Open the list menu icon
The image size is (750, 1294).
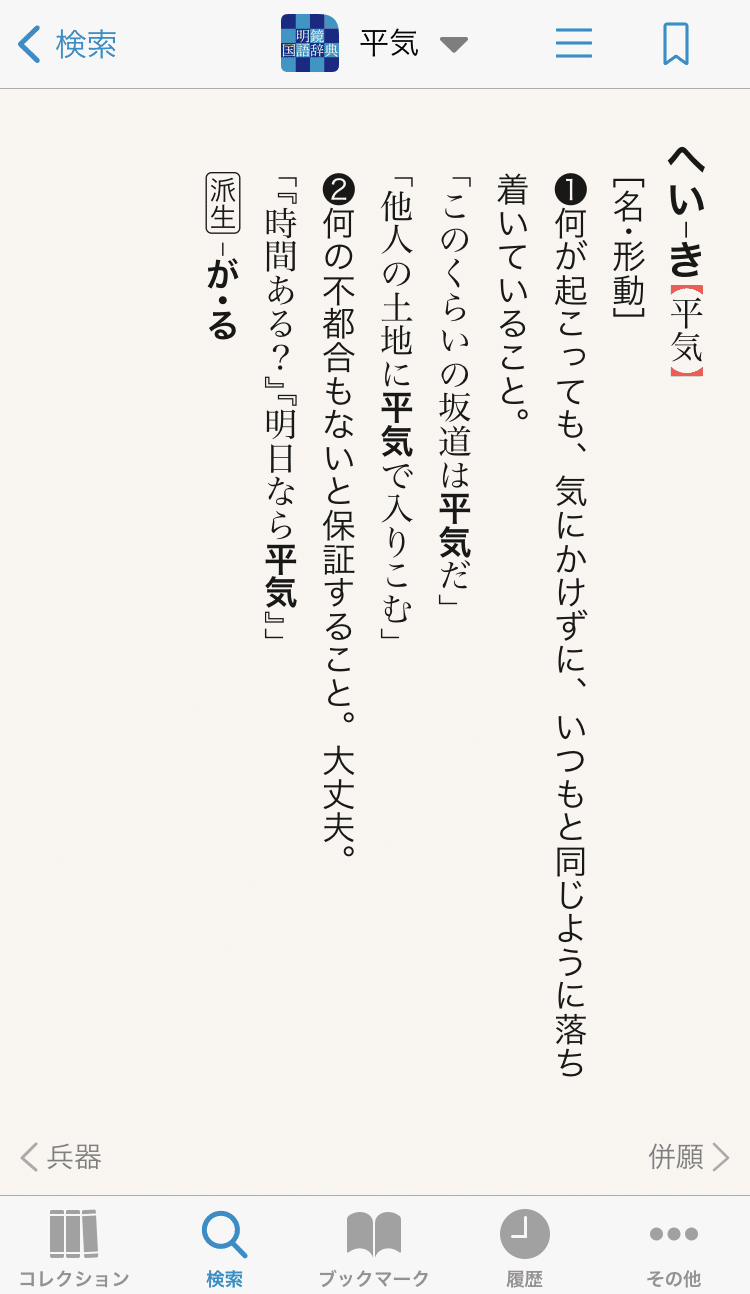point(574,44)
